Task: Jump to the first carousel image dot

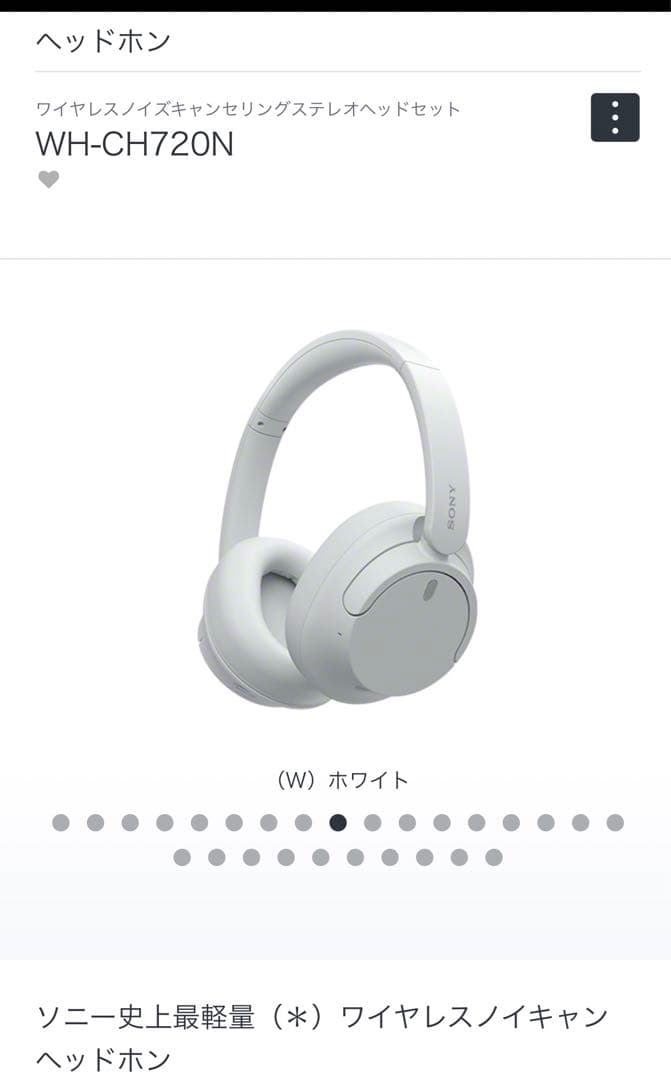Action: tap(61, 823)
